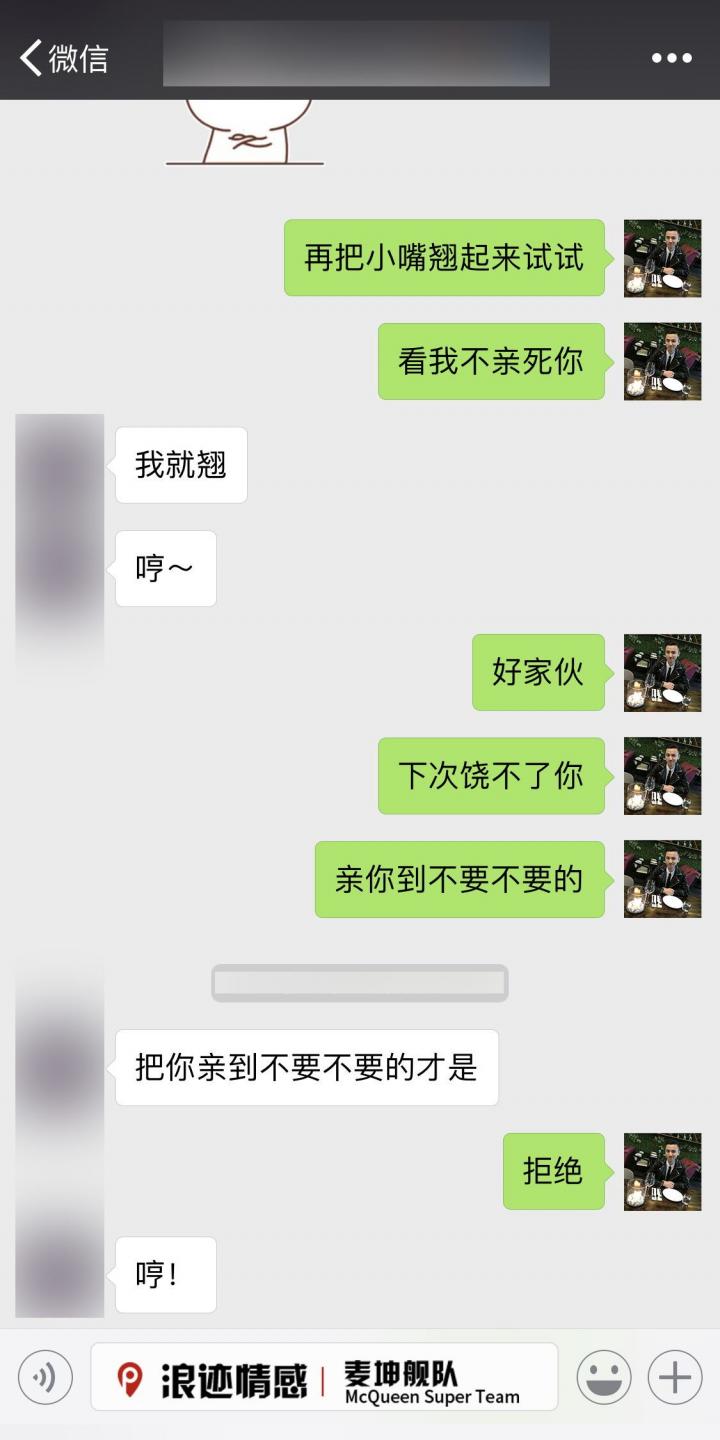The image size is (720, 1440).
Task: Switch to voice message input
Action: click(x=45, y=1377)
